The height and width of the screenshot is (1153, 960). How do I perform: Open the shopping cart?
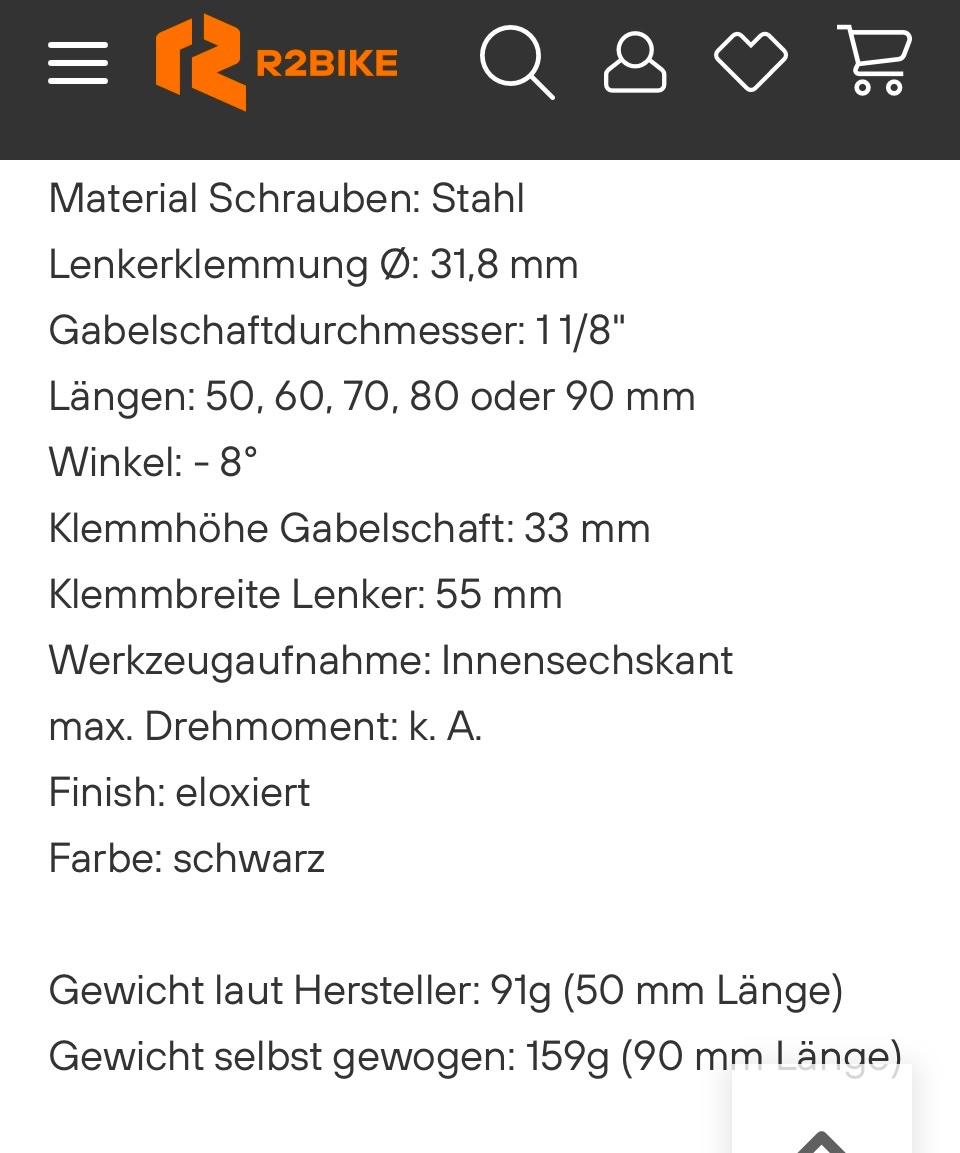click(x=875, y=61)
